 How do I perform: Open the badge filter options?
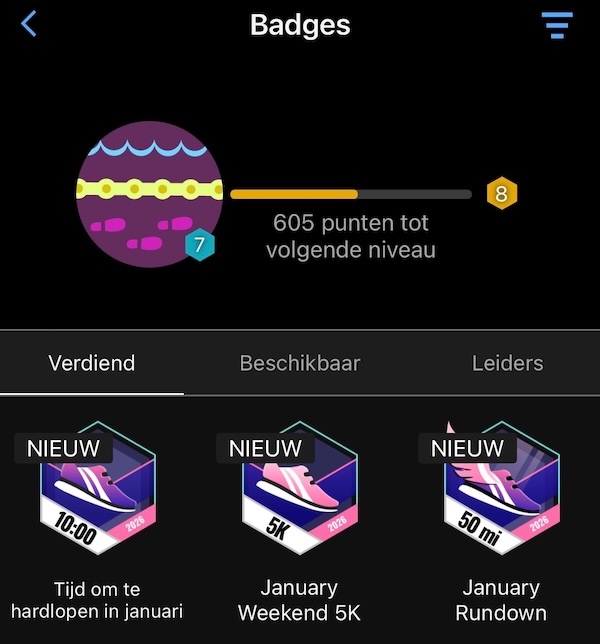[x=557, y=25]
